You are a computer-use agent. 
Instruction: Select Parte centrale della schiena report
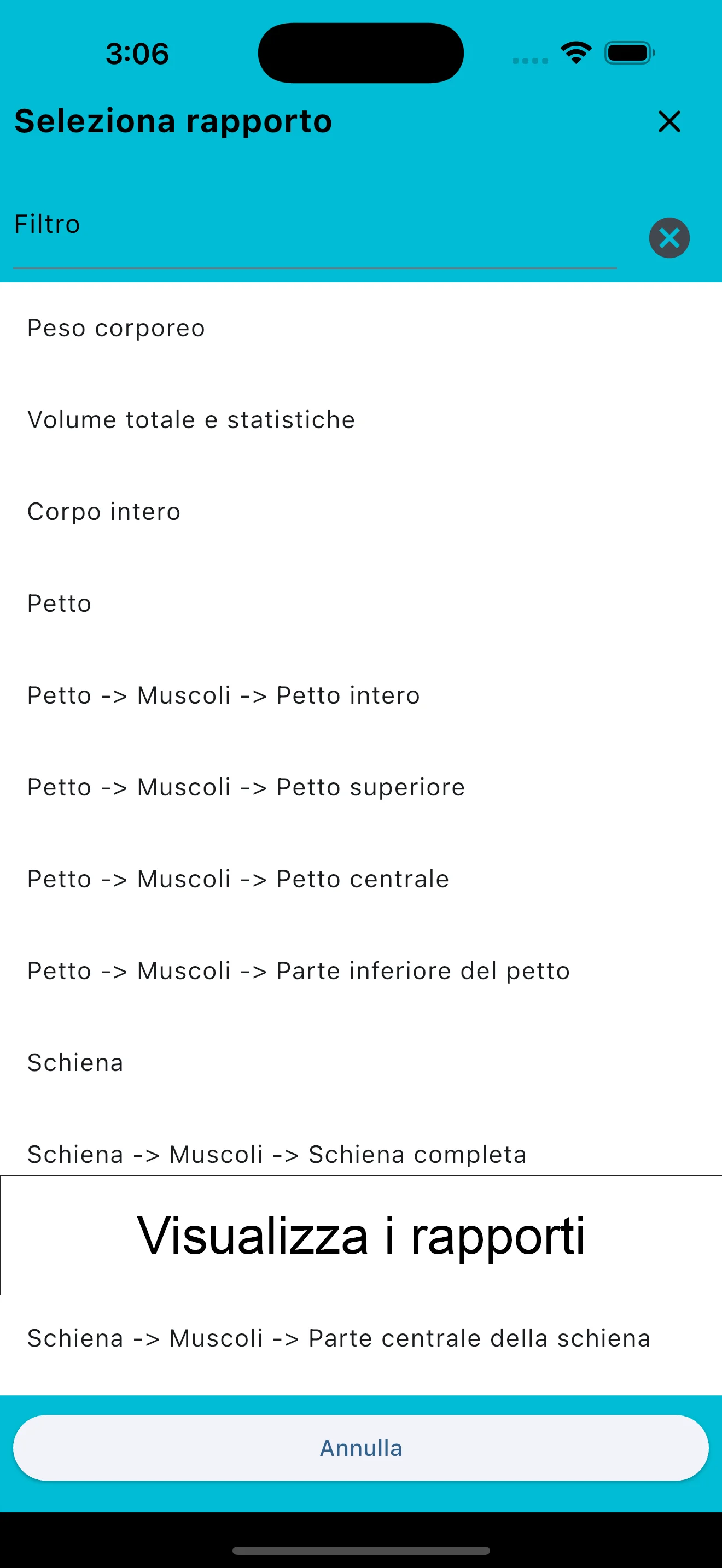339,1338
